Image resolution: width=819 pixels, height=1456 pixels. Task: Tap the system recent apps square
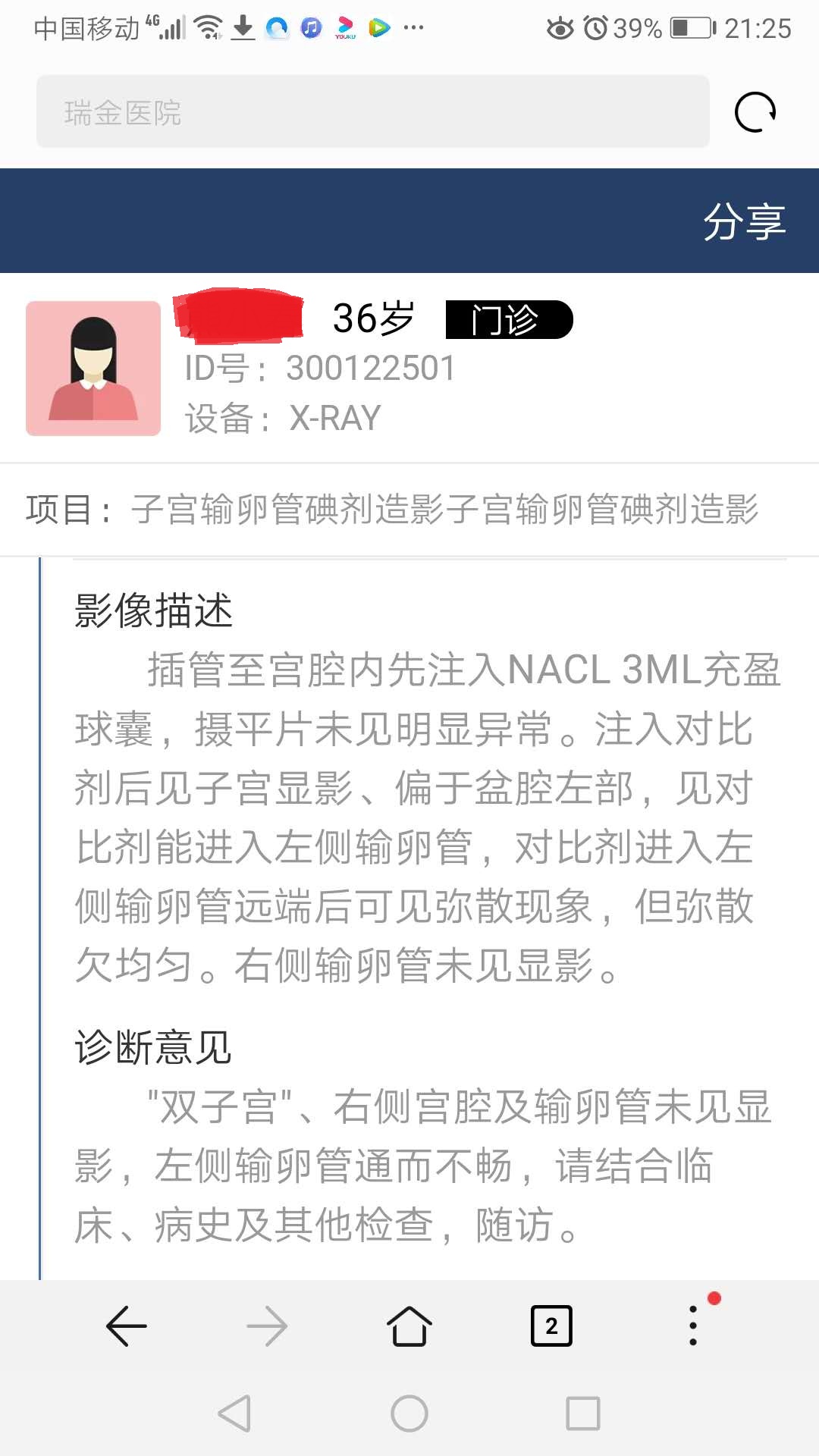[582, 1414]
